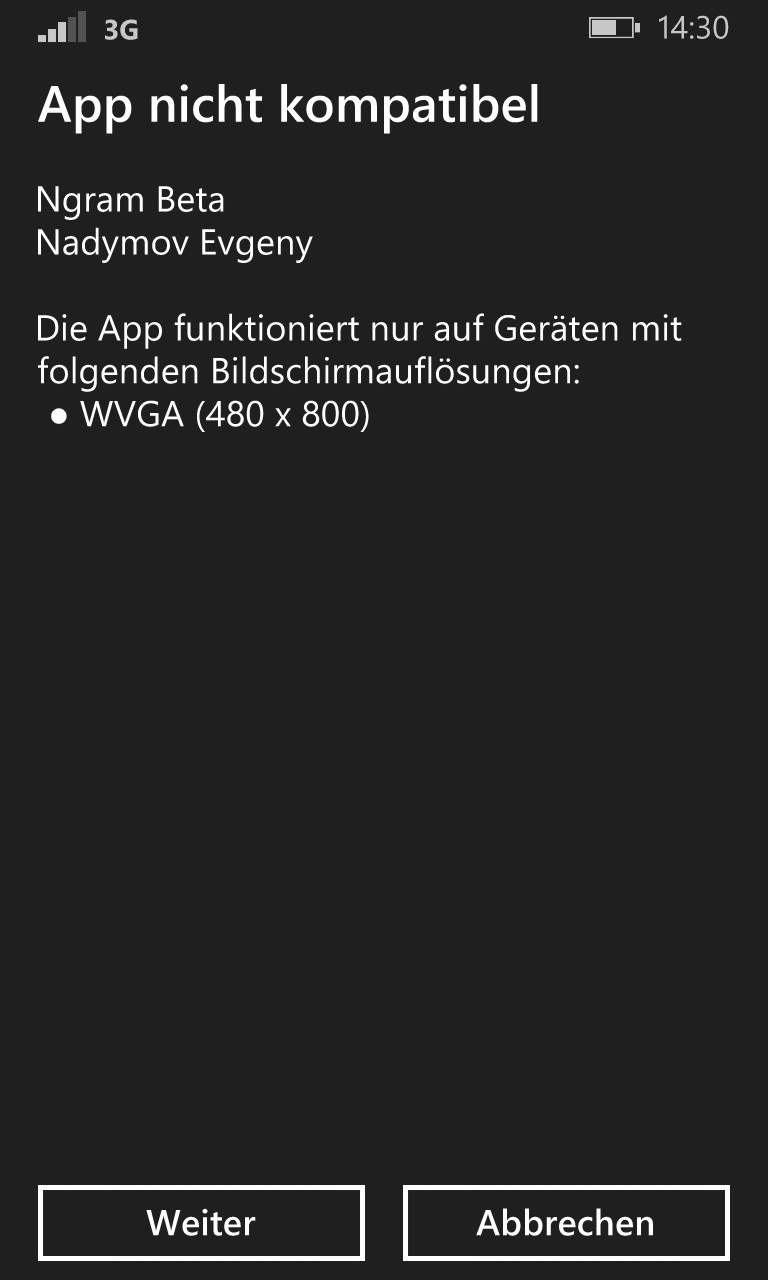Tap the Weiter button to continue

201,1223
